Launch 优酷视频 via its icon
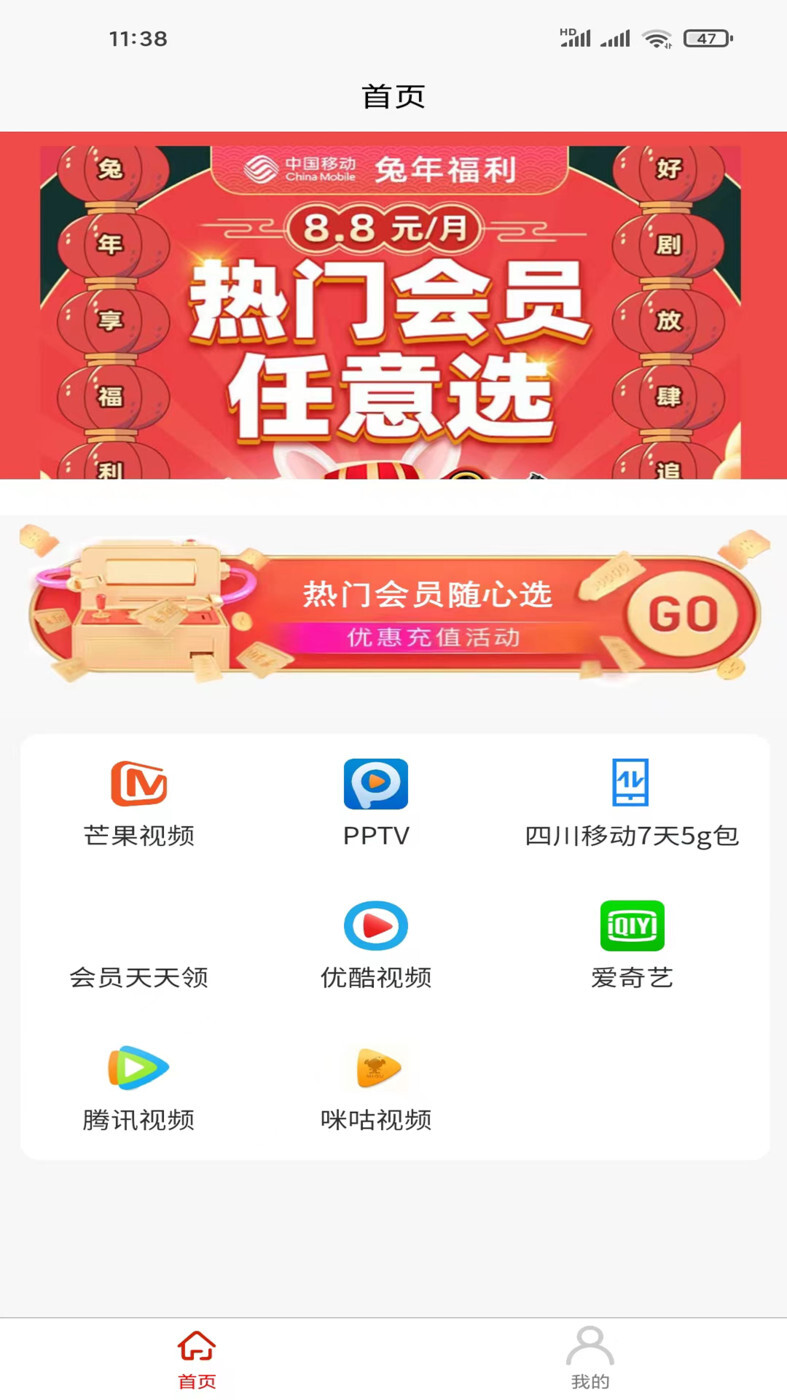This screenshot has height=1400, width=787. (377, 926)
